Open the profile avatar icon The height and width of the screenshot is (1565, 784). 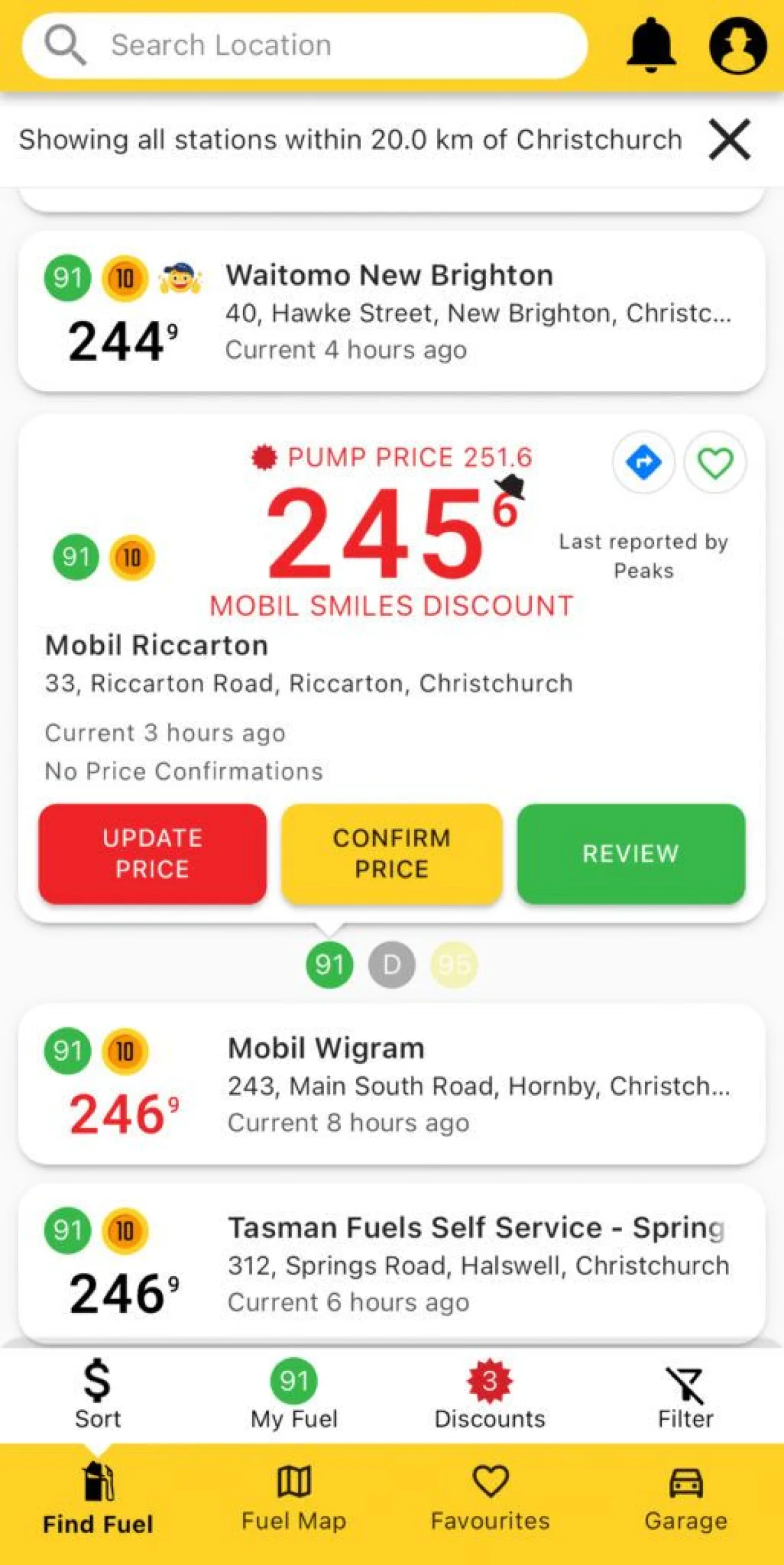[738, 44]
